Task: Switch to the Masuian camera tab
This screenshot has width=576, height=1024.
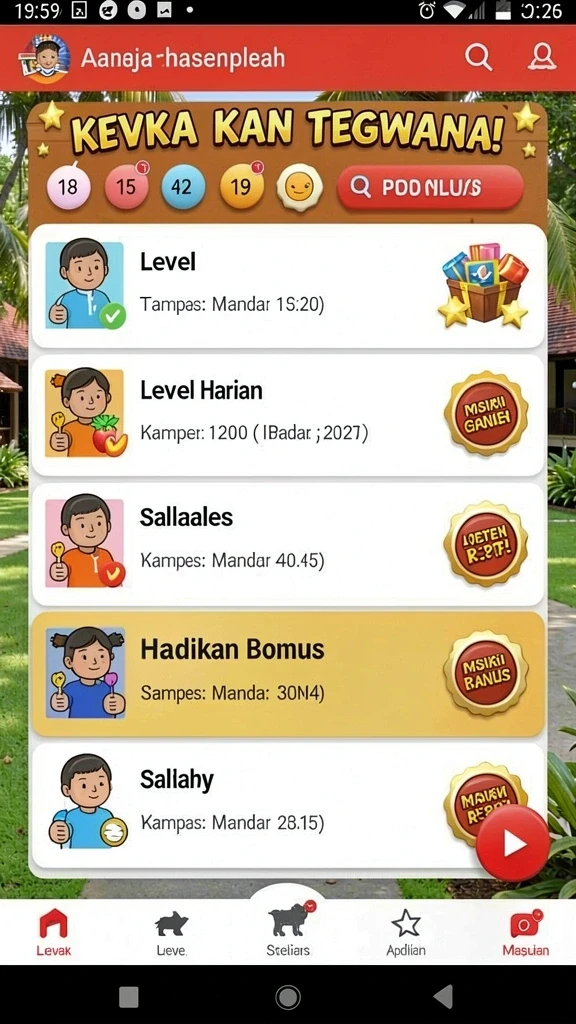Action: (x=526, y=932)
